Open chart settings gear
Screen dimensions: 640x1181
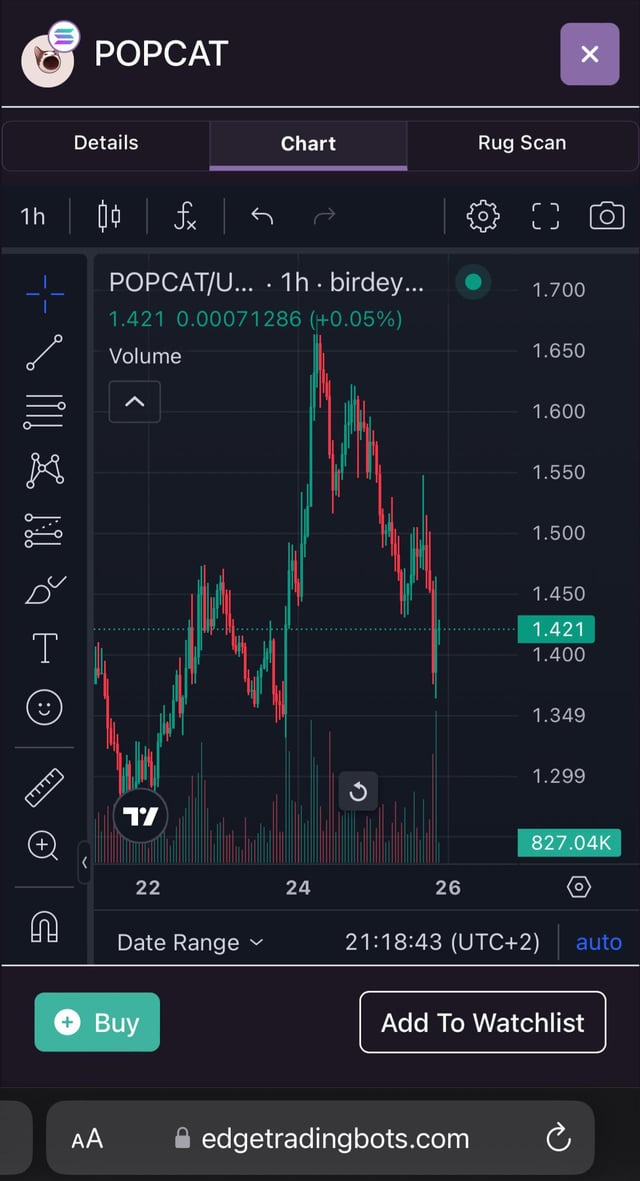(x=483, y=216)
